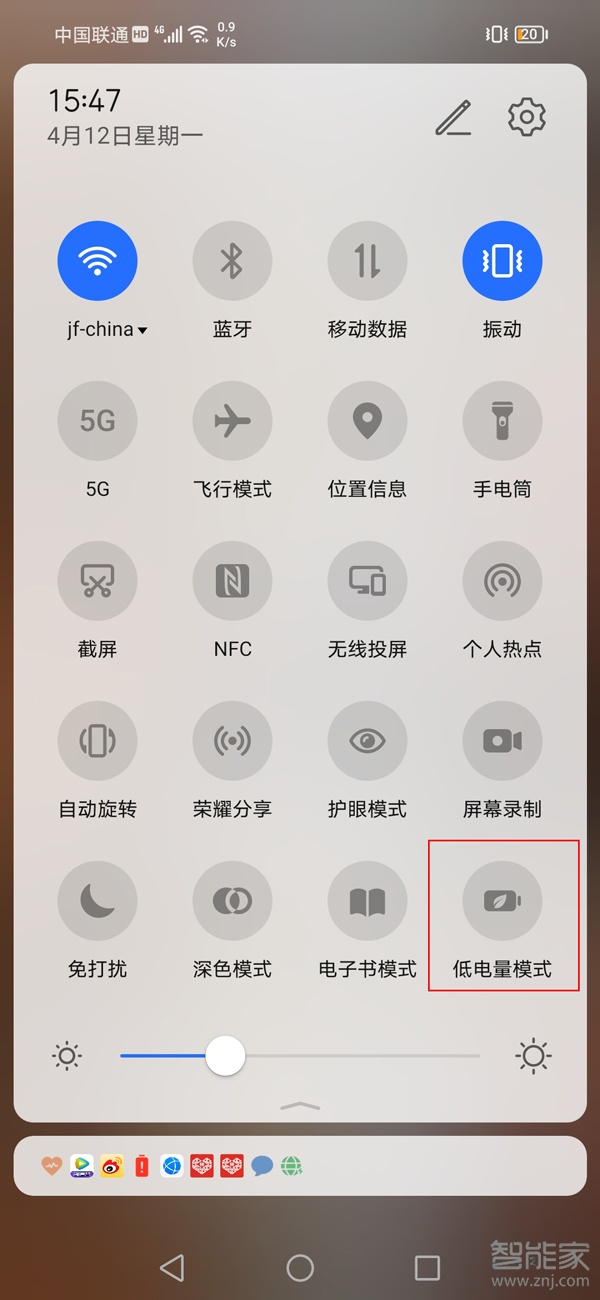The width and height of the screenshot is (600, 1300).
Task: Open system settings via the gear icon
Action: [x=526, y=118]
